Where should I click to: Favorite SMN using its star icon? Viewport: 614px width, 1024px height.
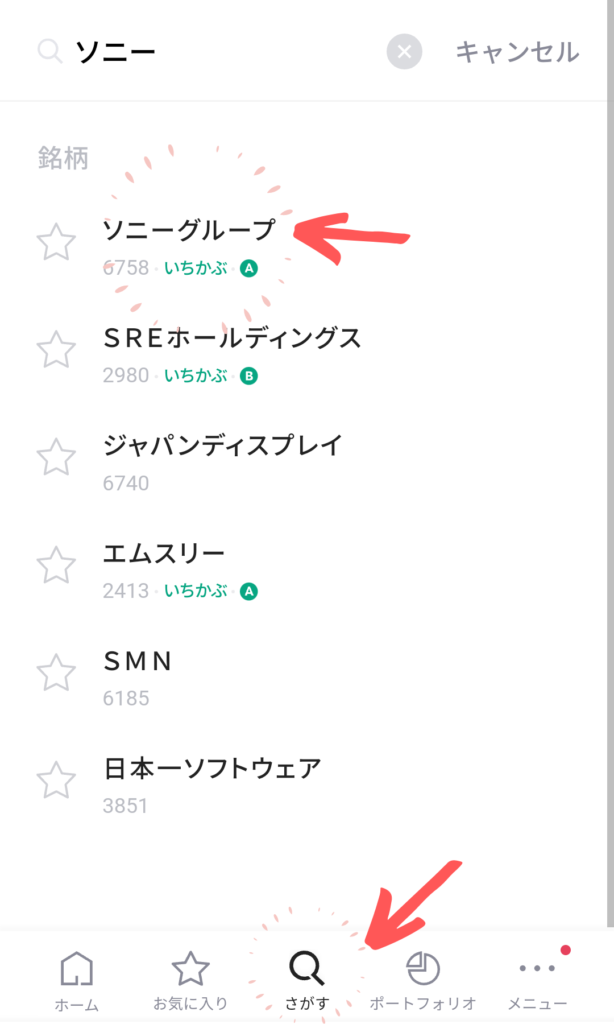tap(56, 672)
